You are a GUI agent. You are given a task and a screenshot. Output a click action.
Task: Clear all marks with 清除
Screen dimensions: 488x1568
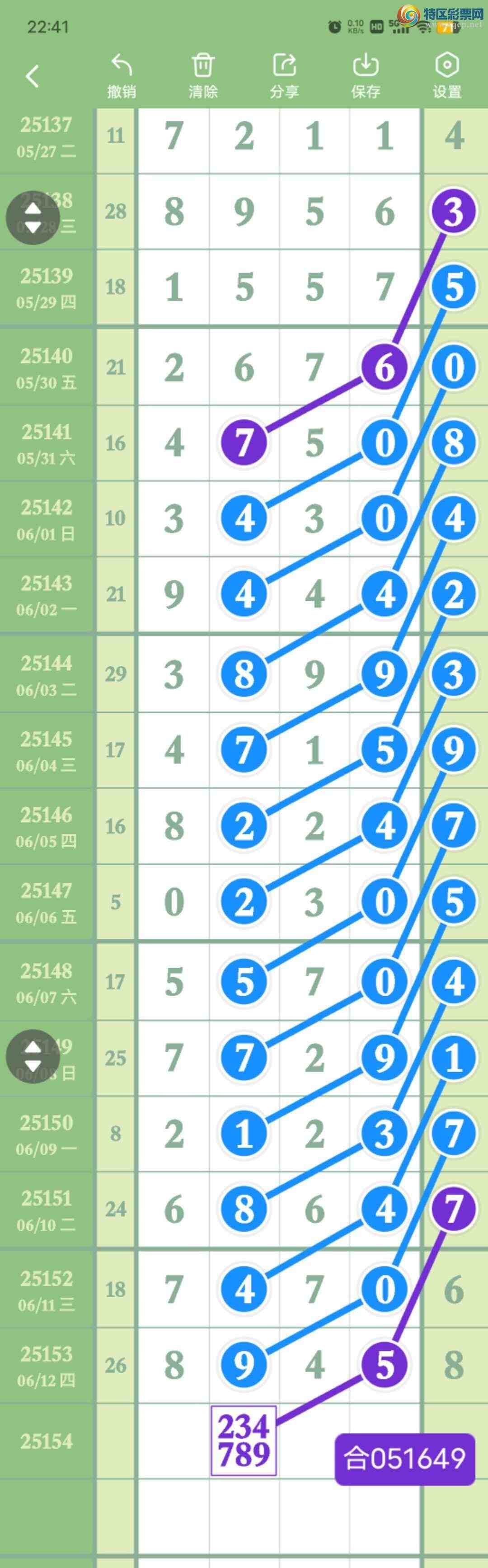tap(203, 76)
